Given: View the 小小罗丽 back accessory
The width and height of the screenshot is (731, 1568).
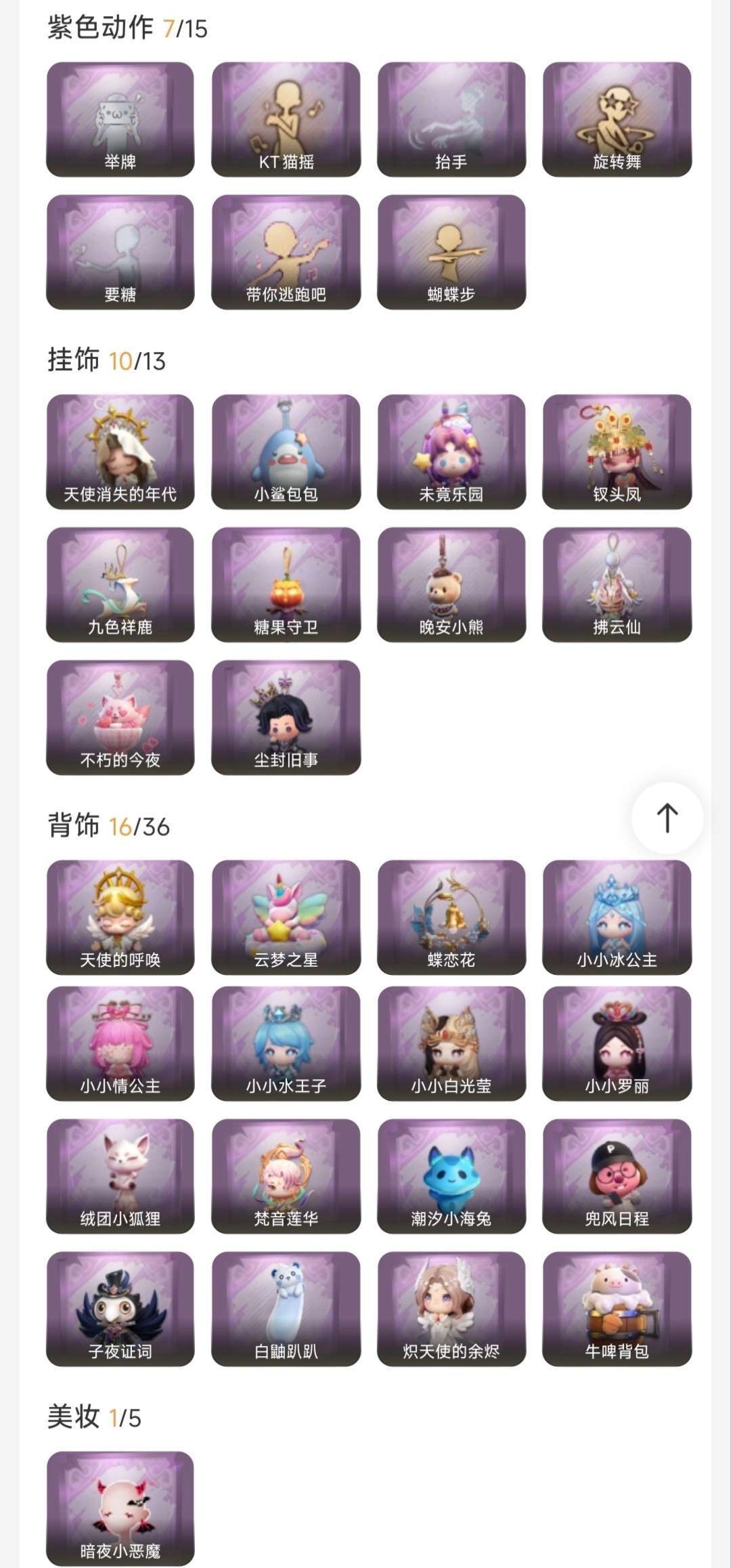Looking at the screenshot, I should click(617, 1043).
